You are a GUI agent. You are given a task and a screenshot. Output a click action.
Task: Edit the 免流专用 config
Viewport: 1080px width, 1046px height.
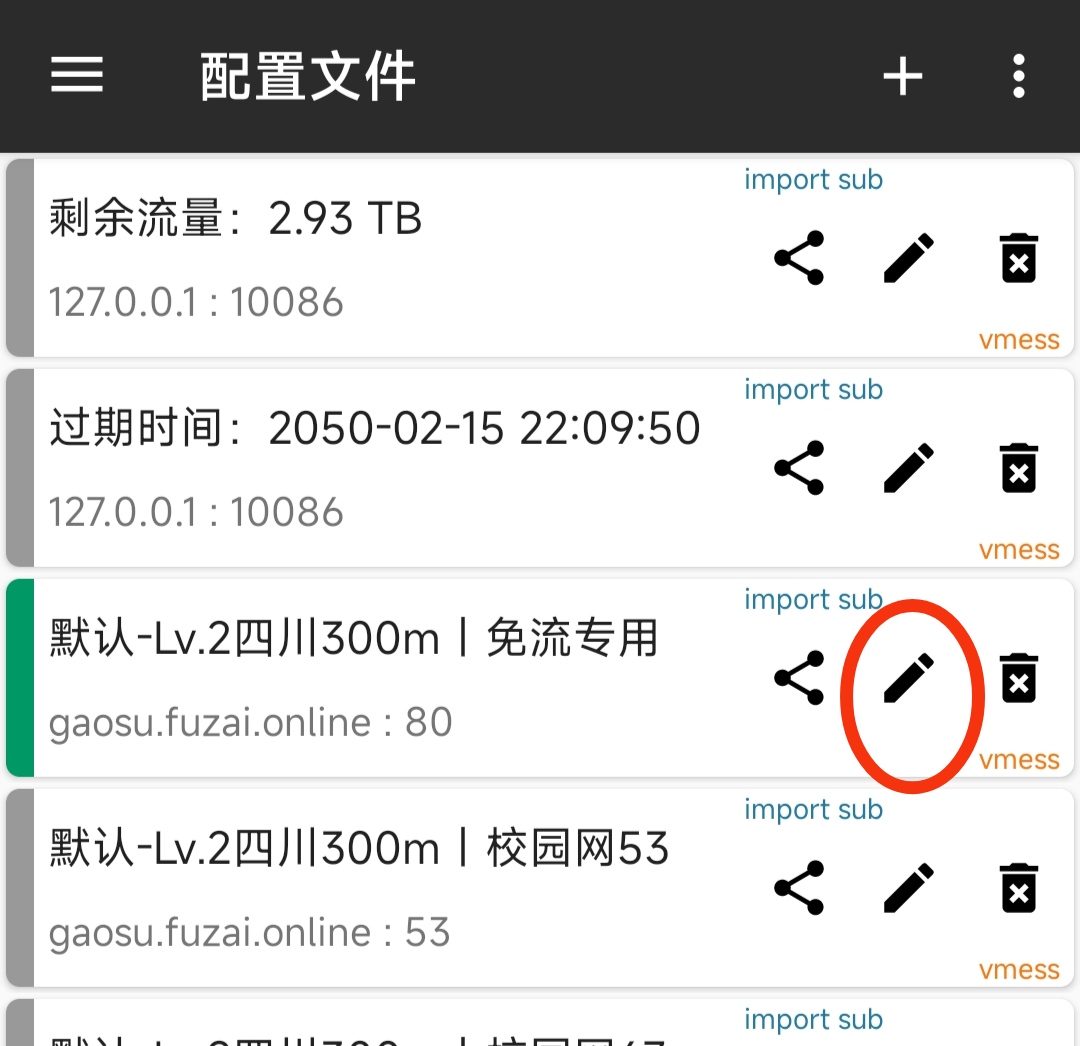click(x=909, y=678)
